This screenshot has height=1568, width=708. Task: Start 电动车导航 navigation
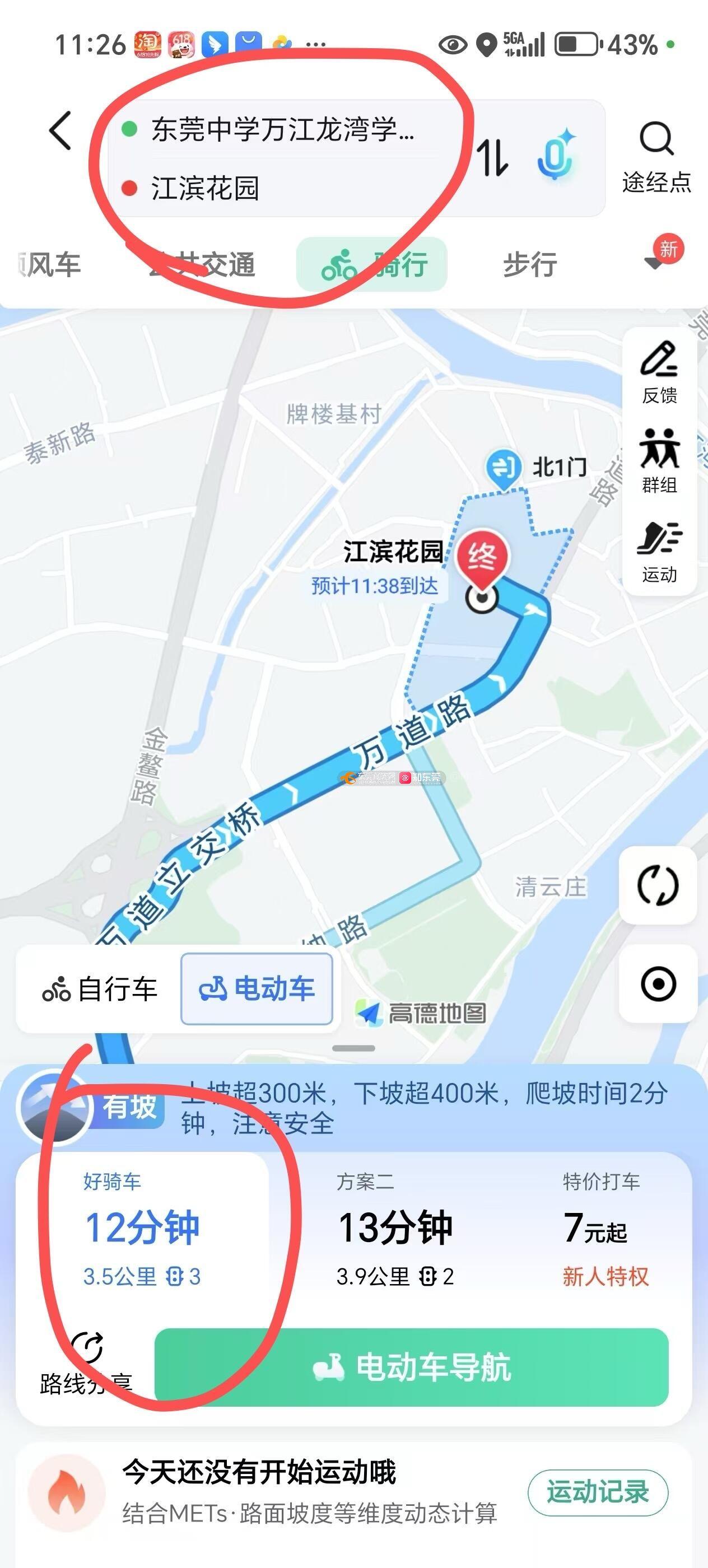(412, 1368)
